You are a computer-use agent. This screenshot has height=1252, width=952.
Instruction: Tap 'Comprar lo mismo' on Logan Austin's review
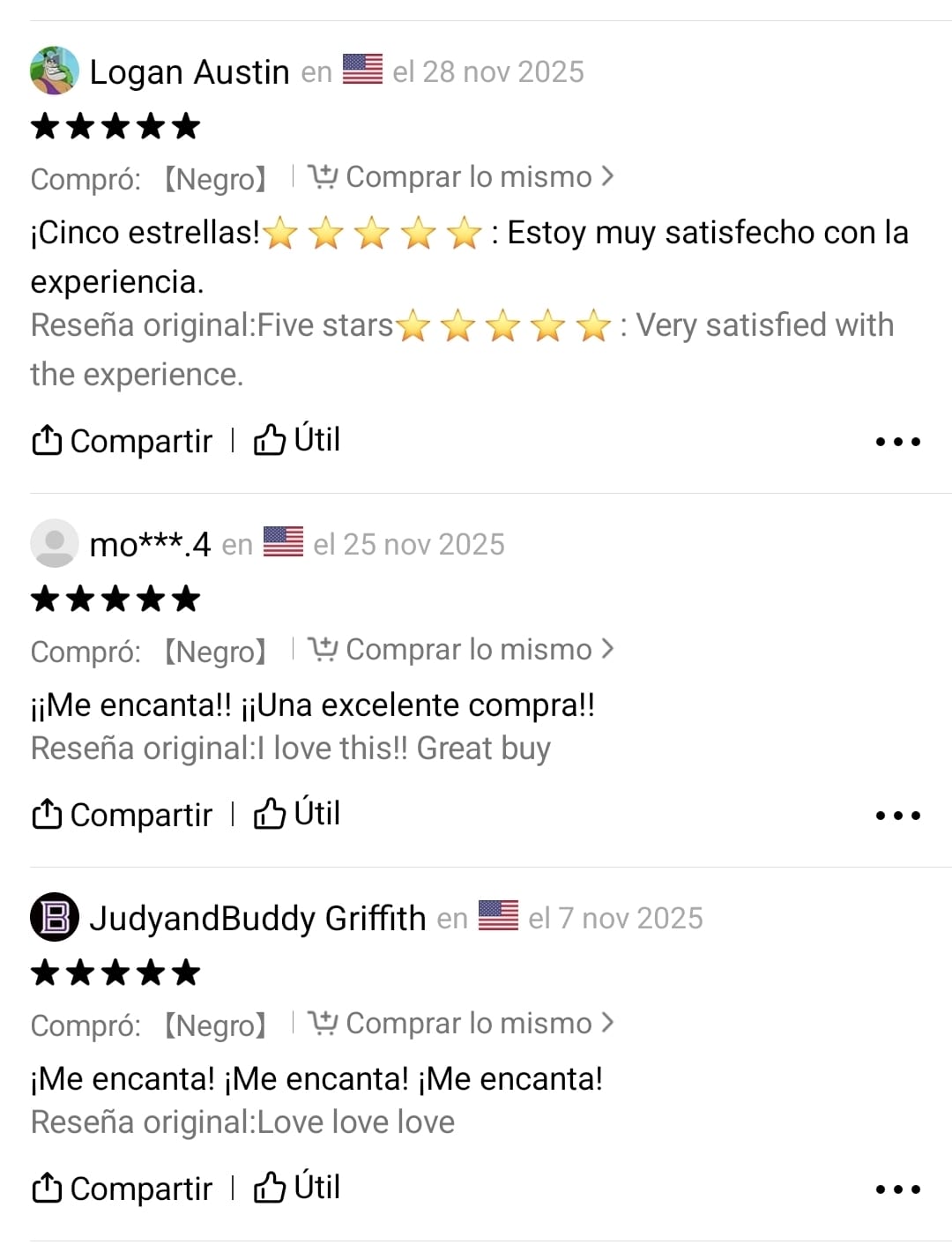pos(460,177)
